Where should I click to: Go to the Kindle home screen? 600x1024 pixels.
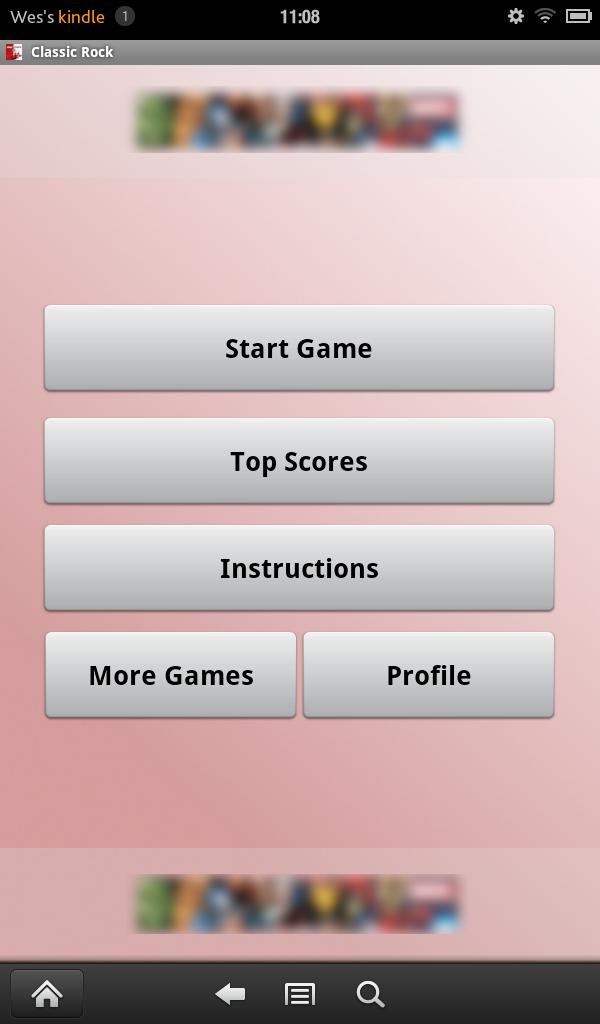[47, 993]
